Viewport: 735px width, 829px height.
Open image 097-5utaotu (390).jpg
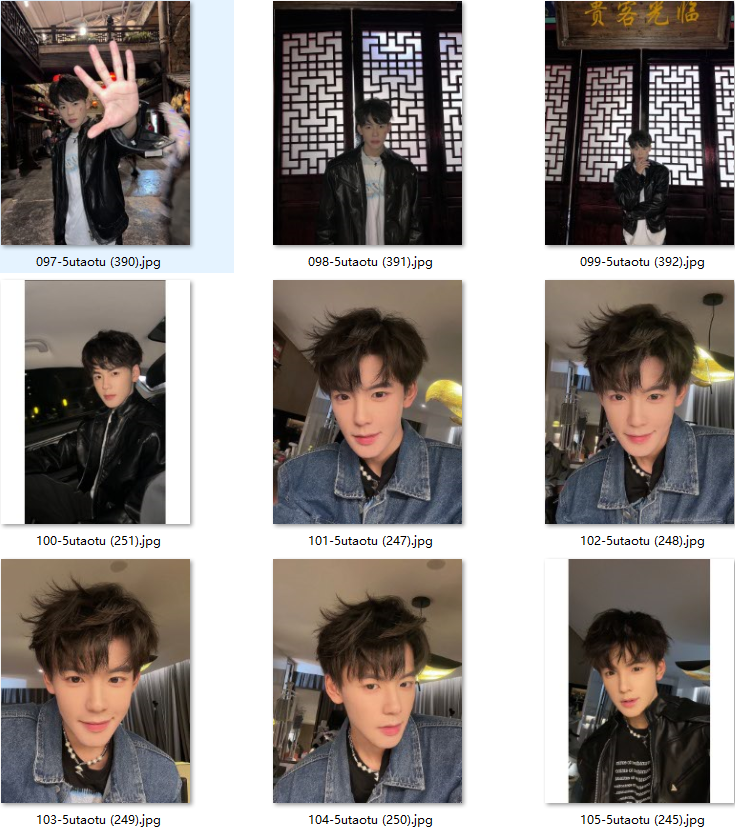click(x=96, y=124)
